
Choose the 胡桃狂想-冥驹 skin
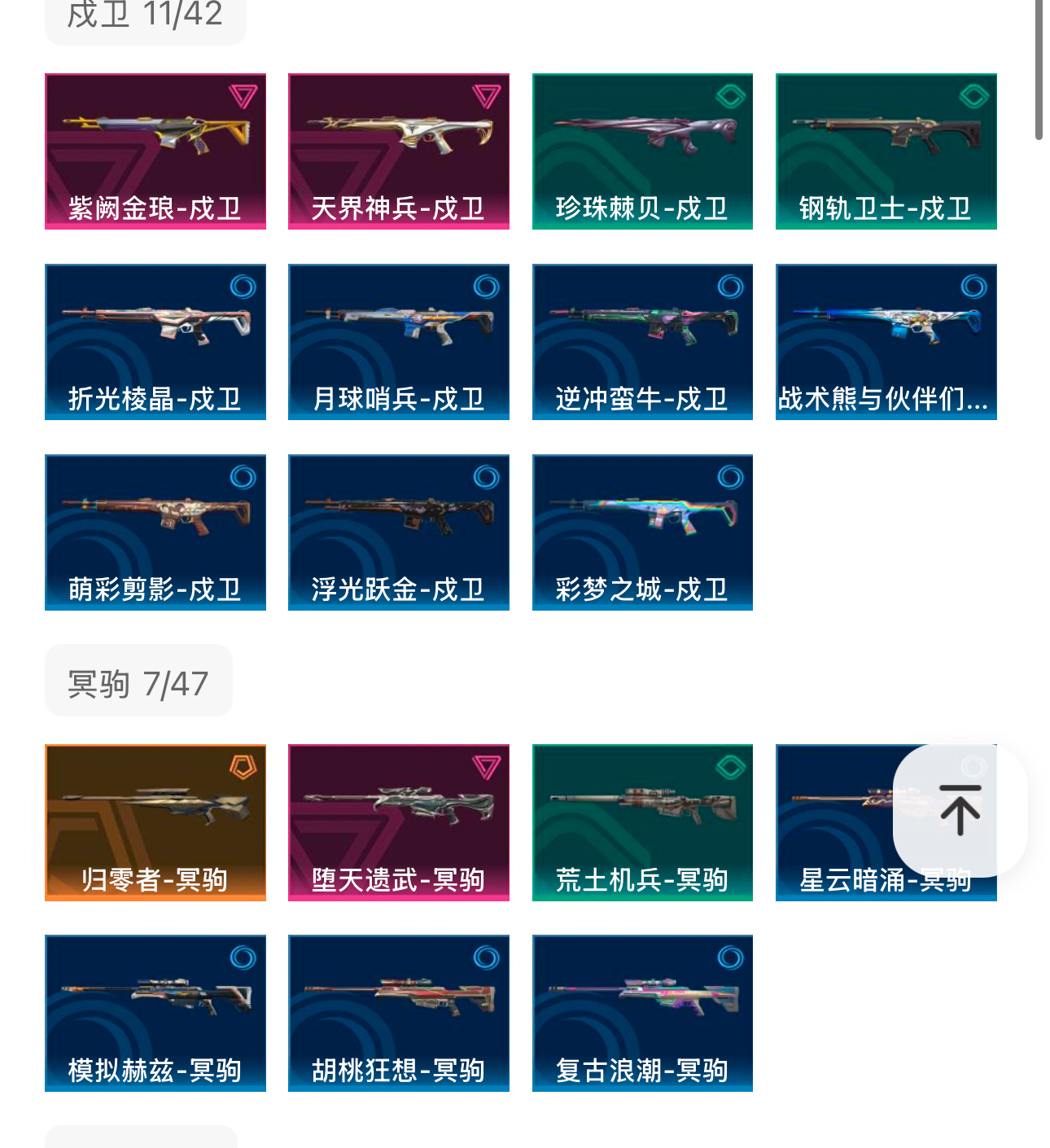click(399, 1013)
